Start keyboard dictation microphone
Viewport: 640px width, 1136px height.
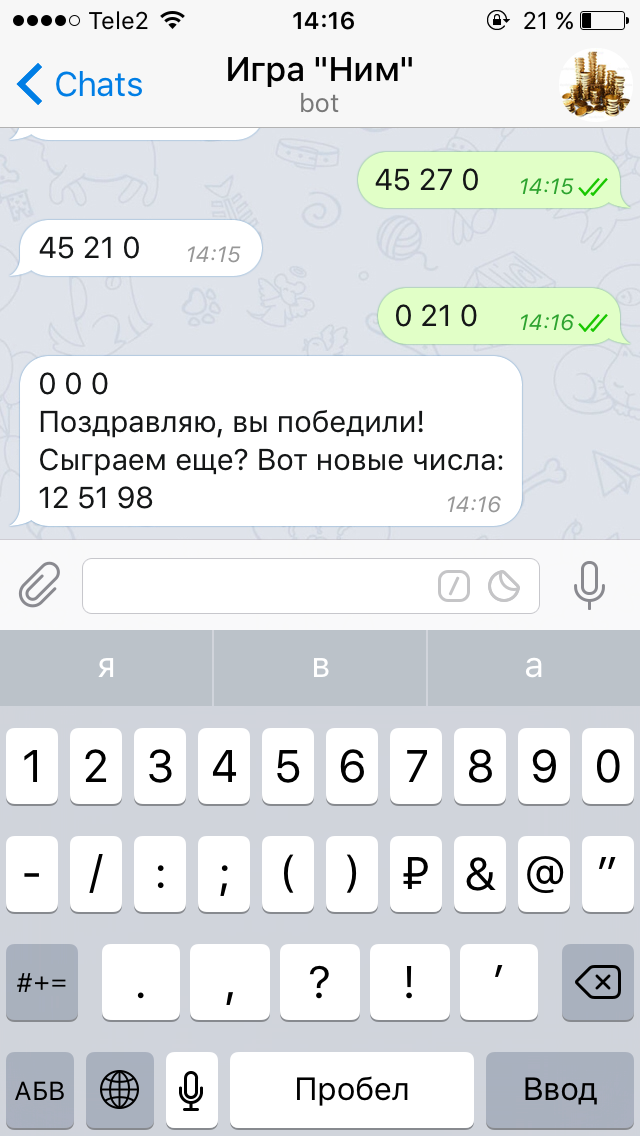point(191,1089)
